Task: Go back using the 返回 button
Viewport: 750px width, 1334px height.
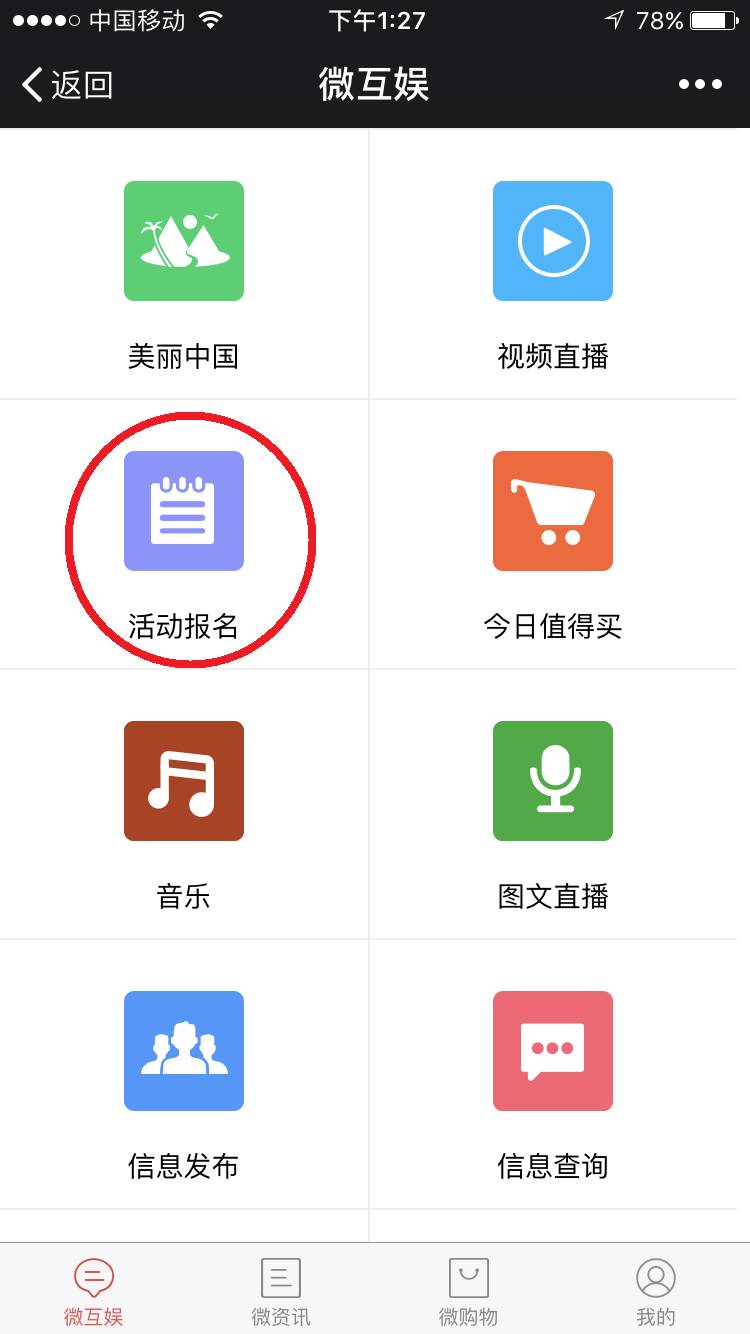Action: pyautogui.click(x=67, y=85)
